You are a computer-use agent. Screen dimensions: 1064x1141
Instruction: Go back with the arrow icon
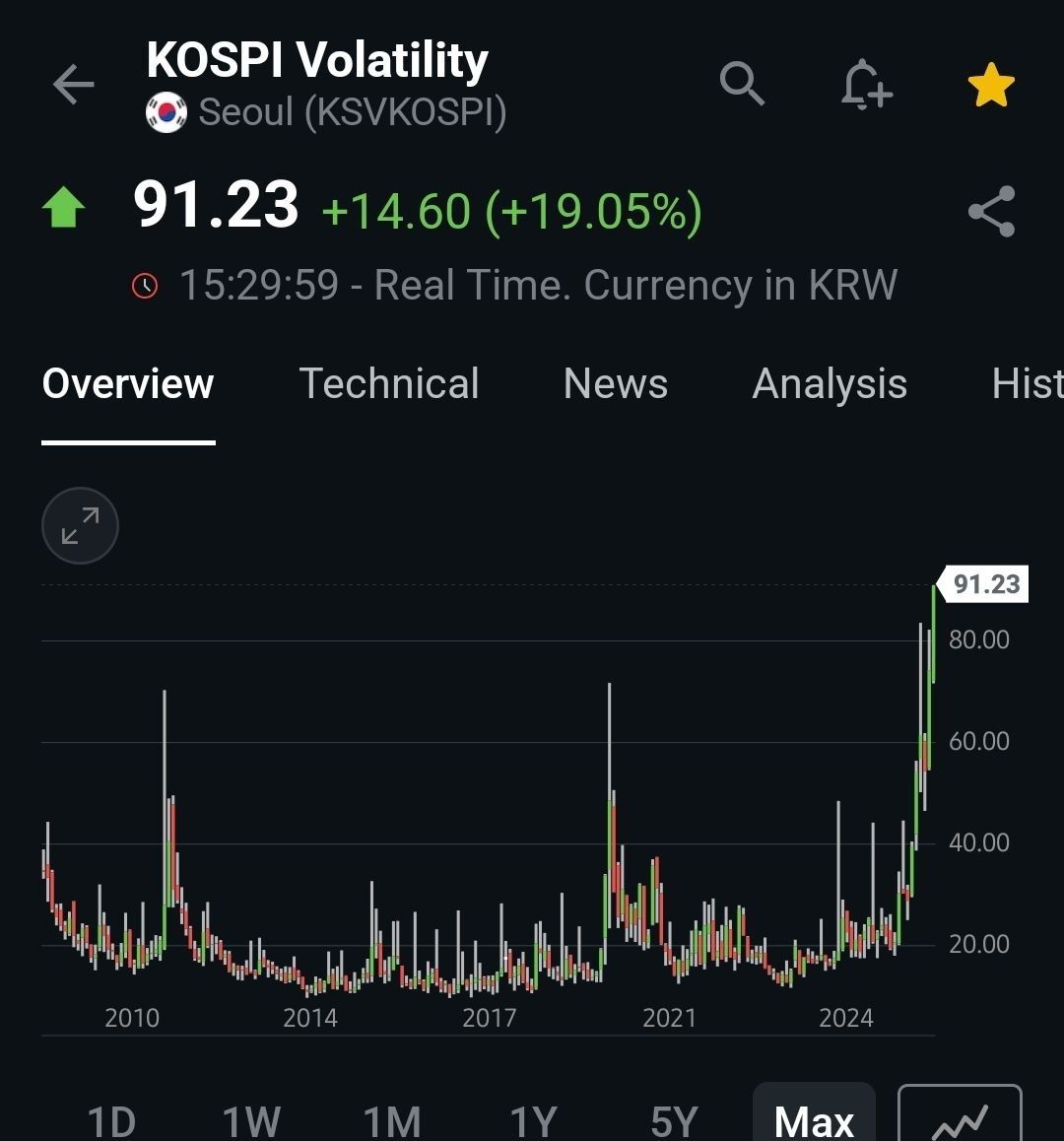(x=74, y=85)
